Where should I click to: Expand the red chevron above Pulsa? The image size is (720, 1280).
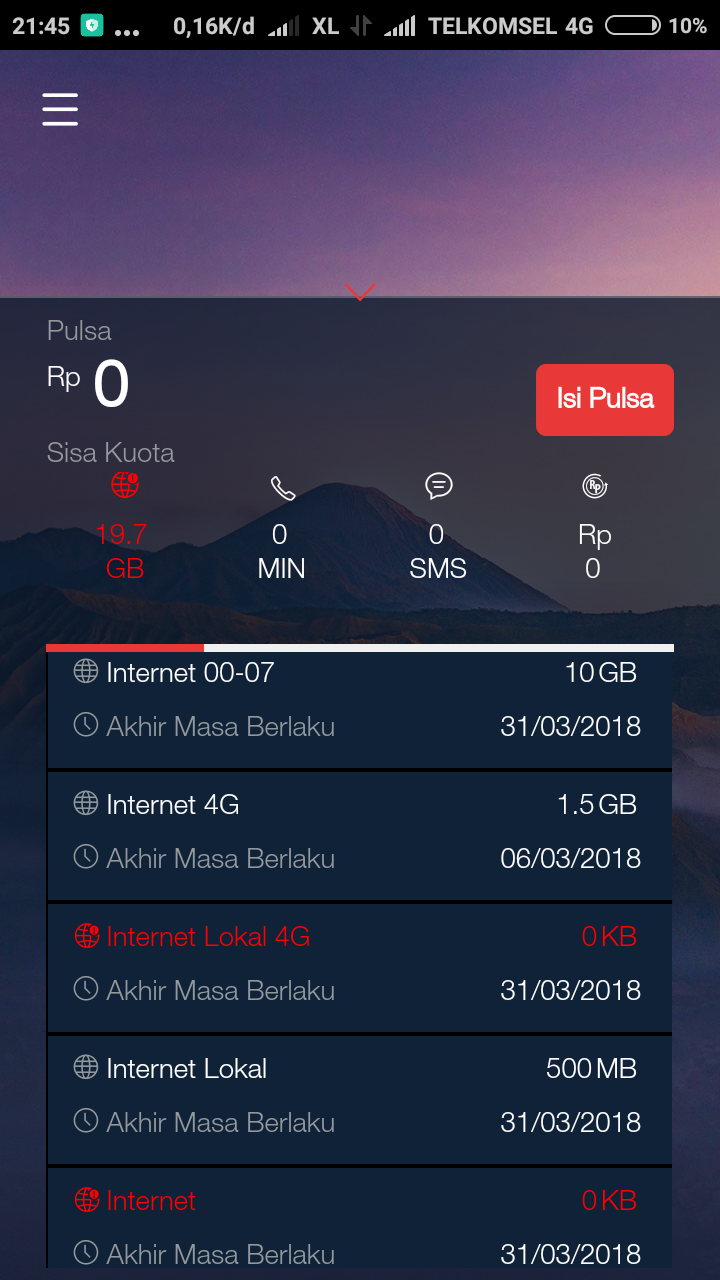coord(359,291)
